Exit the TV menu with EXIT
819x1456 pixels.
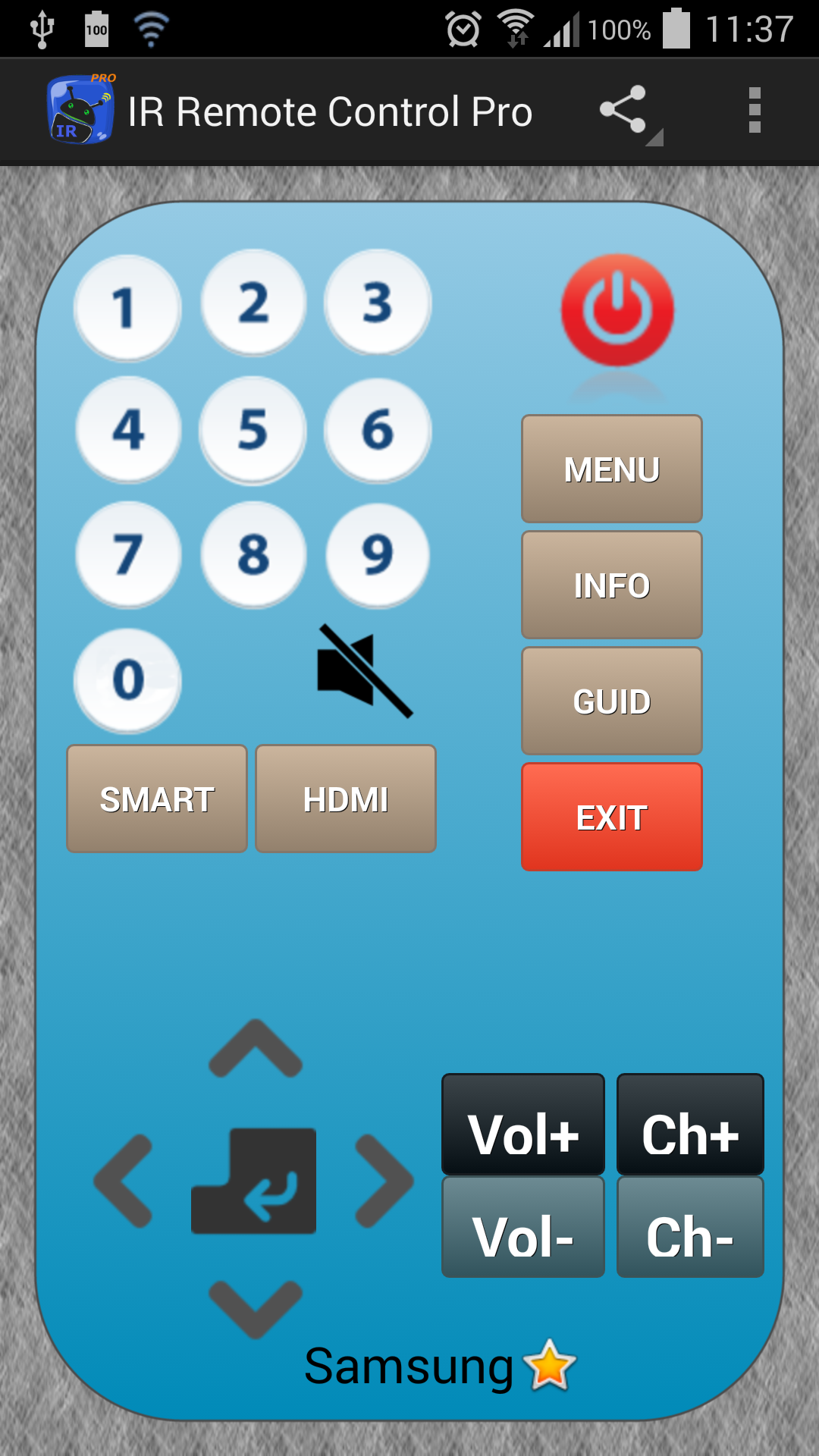(611, 817)
